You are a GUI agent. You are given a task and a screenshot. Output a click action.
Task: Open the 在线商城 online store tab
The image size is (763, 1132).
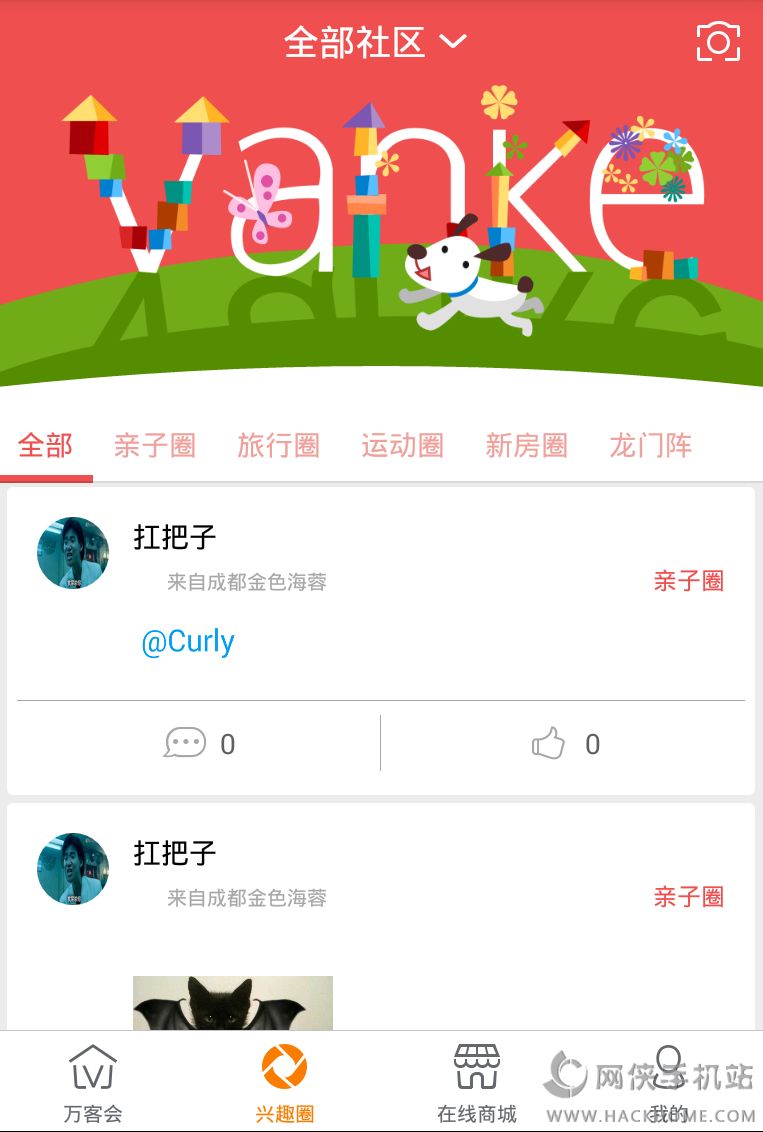point(476,1082)
